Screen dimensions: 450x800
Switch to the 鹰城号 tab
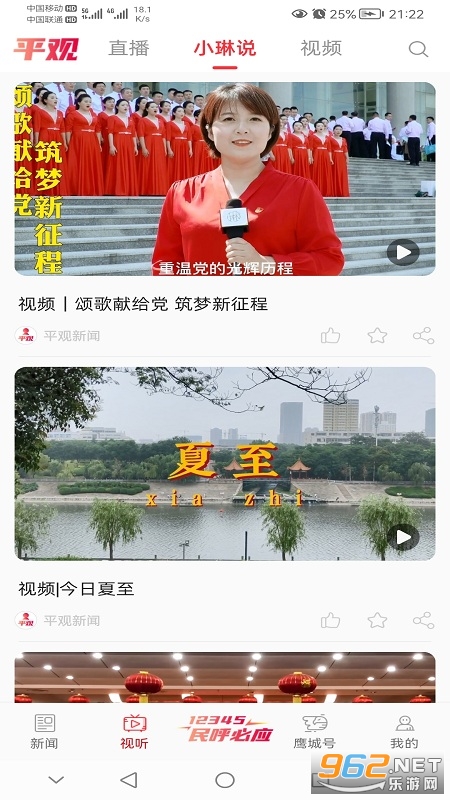314,732
